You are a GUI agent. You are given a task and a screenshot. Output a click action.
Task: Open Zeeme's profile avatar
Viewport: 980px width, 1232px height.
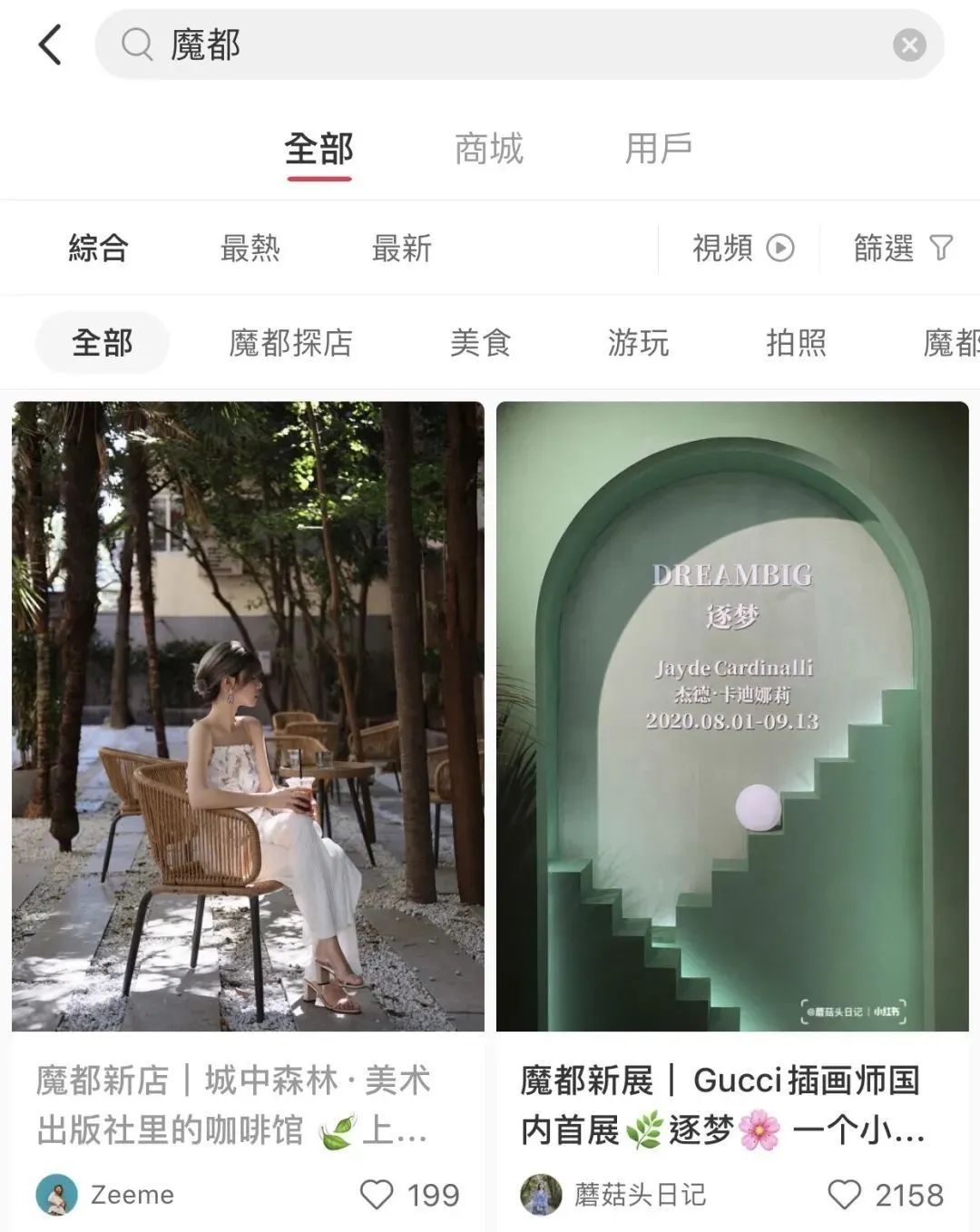pos(56,1195)
